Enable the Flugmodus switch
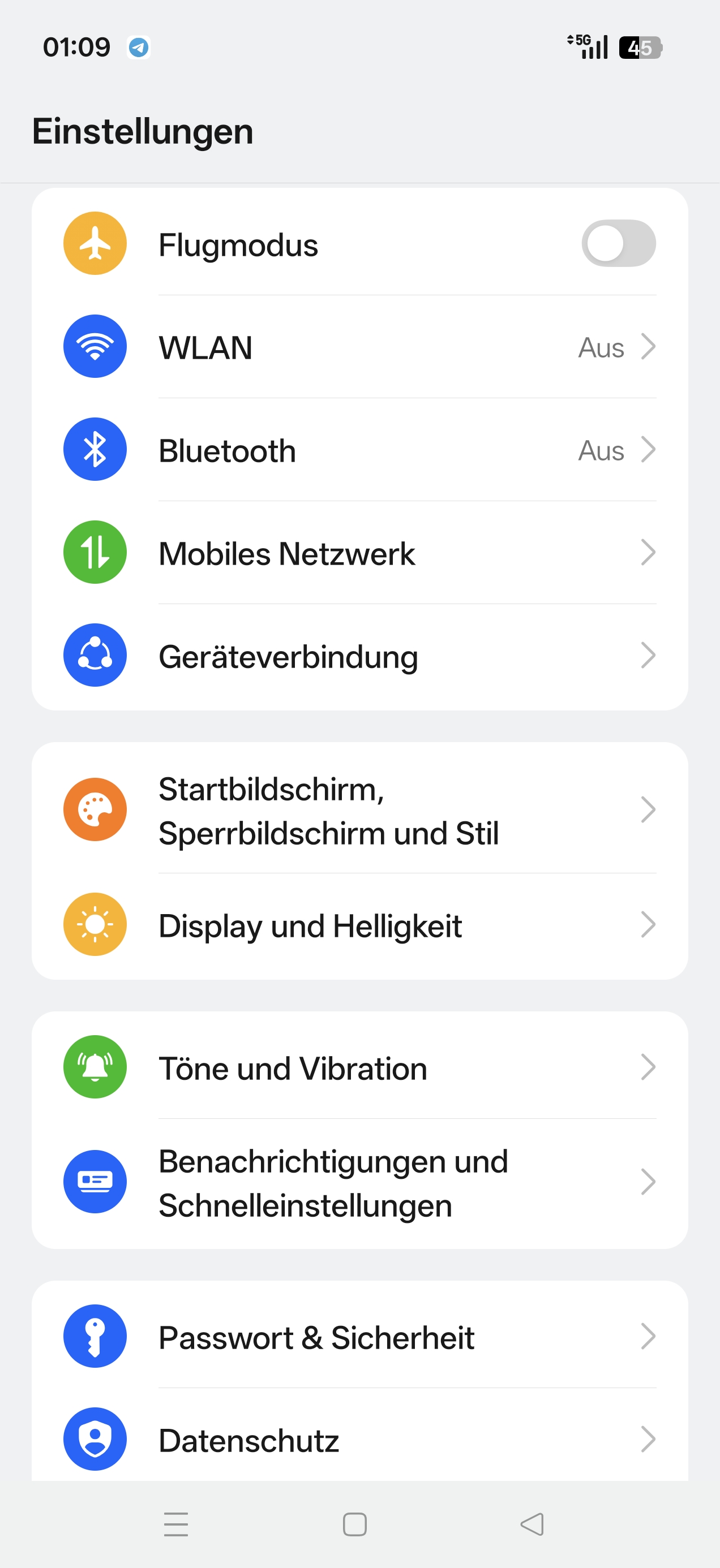This screenshot has height=1568, width=720. (x=618, y=243)
